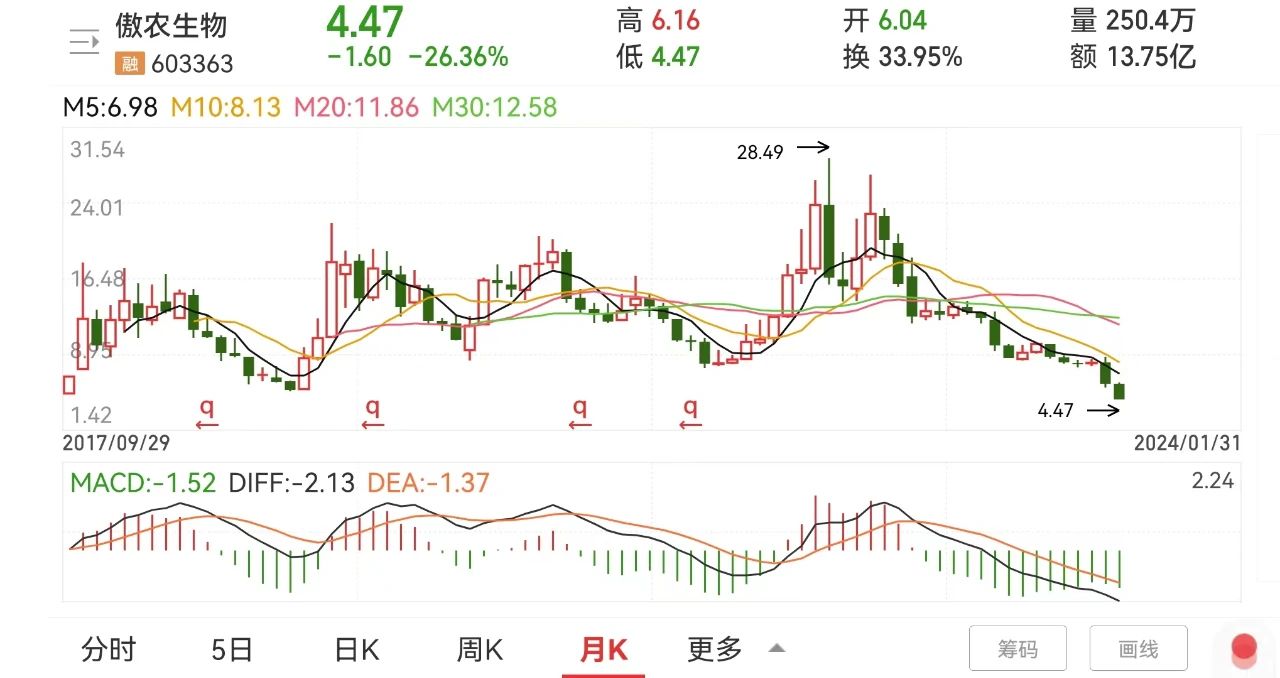The width and height of the screenshot is (1280, 678).
Task: Expand the 更多 chart options
Action: (734, 650)
